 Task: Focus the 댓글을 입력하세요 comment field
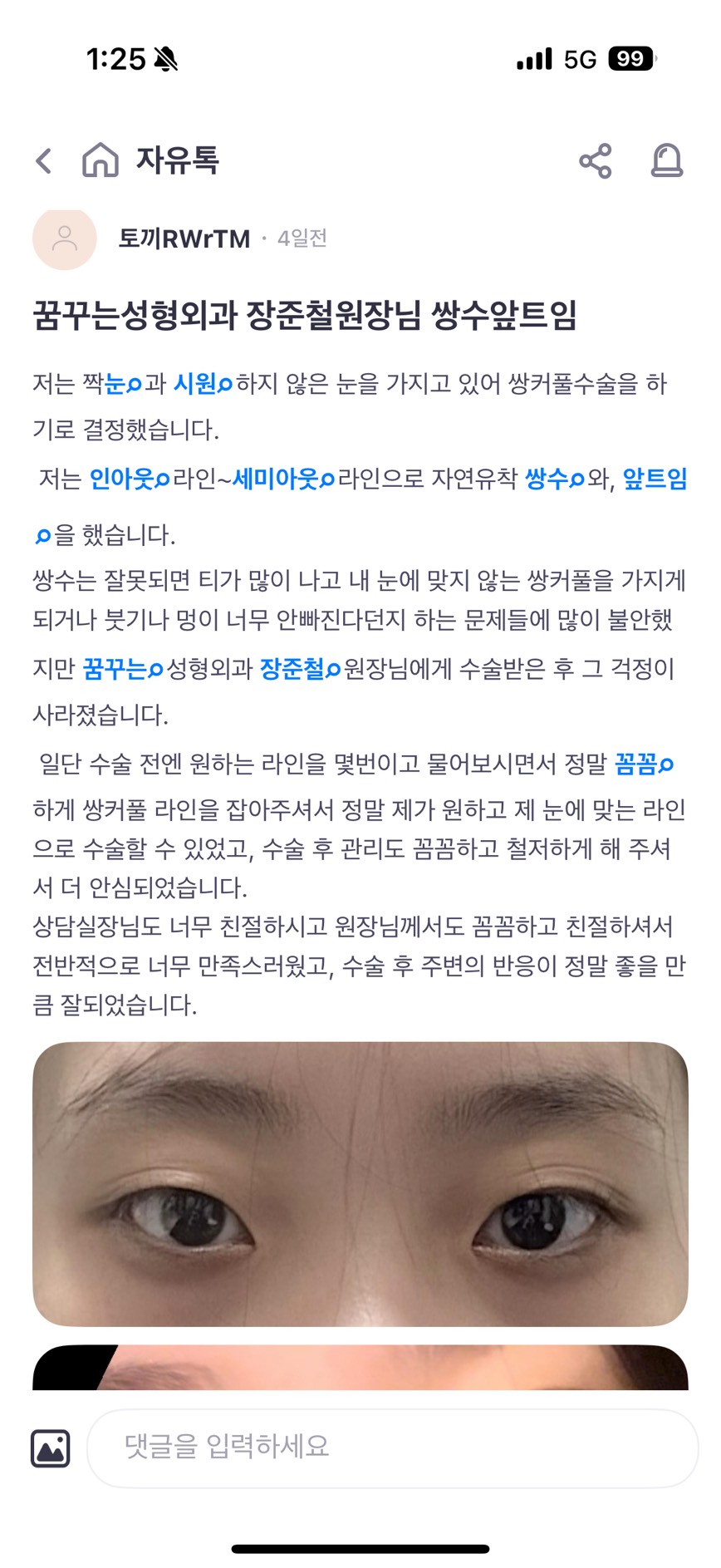pos(392,1448)
